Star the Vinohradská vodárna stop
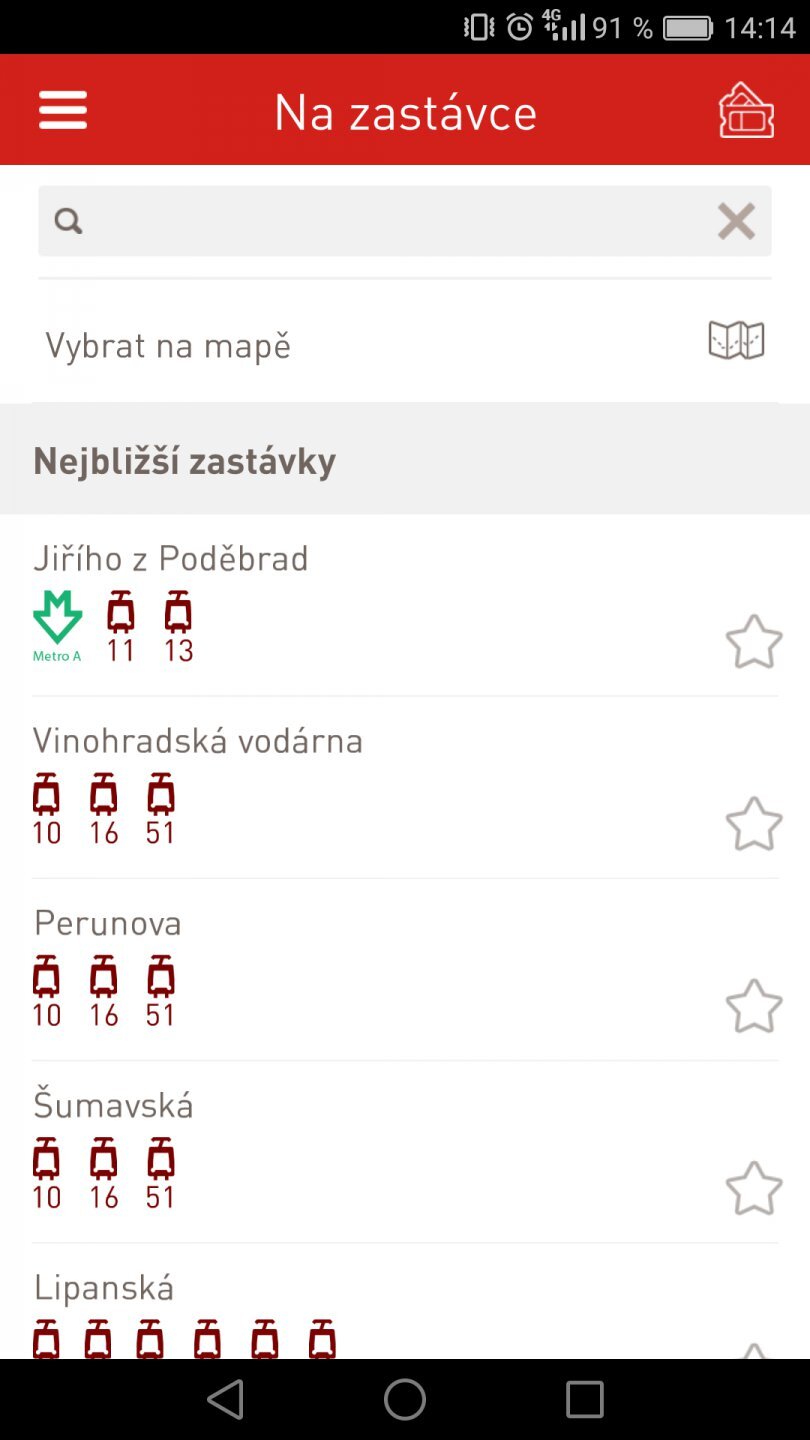The width and height of the screenshot is (810, 1440). click(753, 824)
